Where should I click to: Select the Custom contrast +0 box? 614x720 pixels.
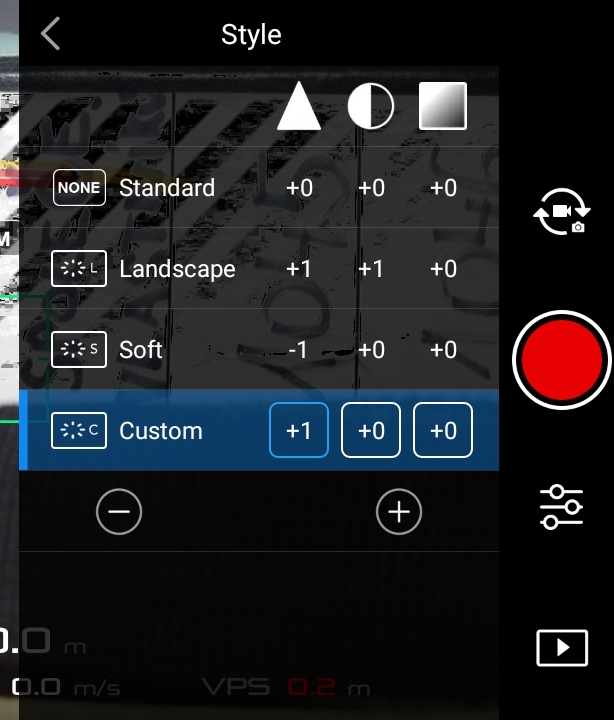[371, 431]
